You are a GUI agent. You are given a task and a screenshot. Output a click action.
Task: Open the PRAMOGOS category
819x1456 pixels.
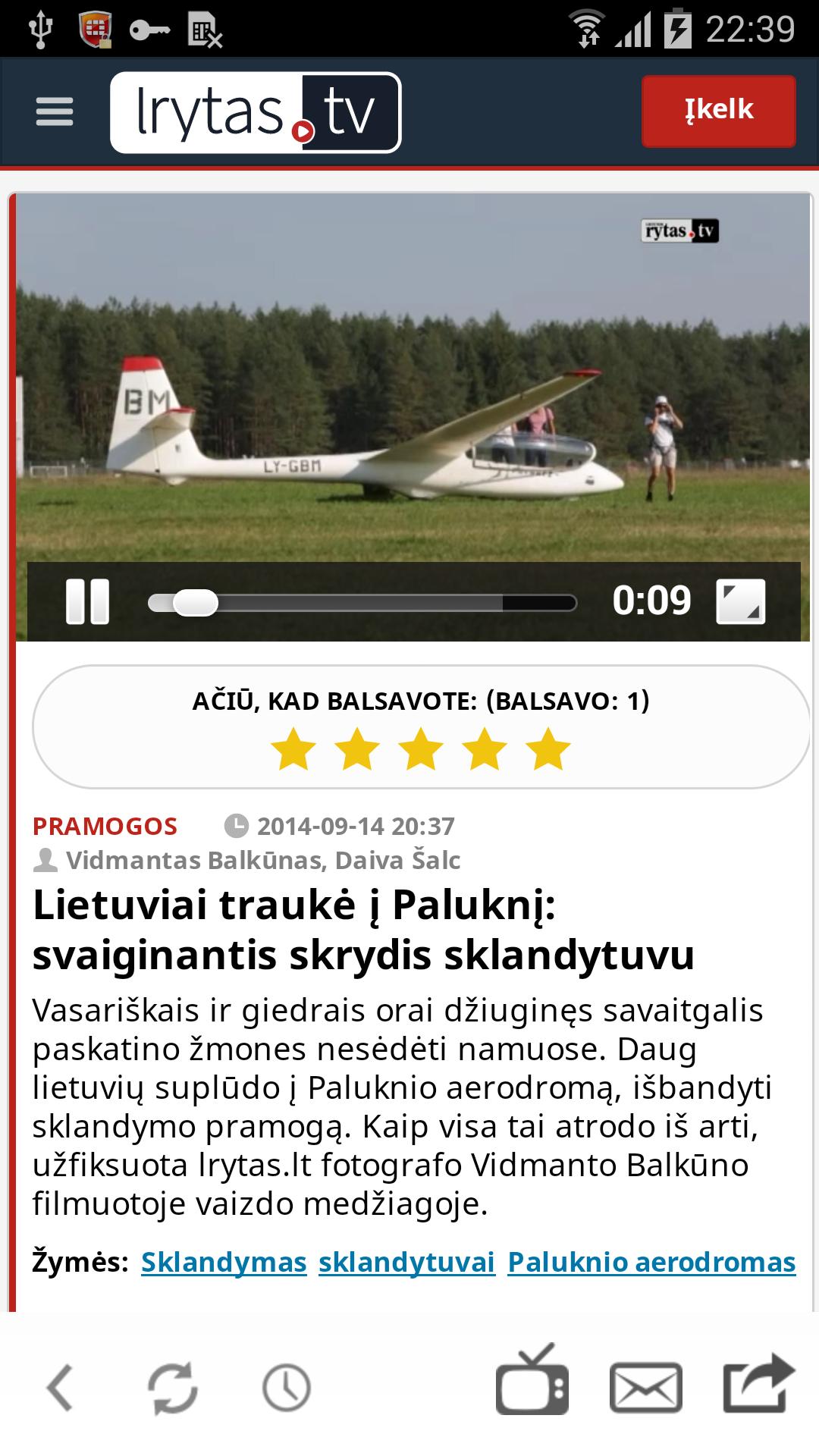coord(105,826)
